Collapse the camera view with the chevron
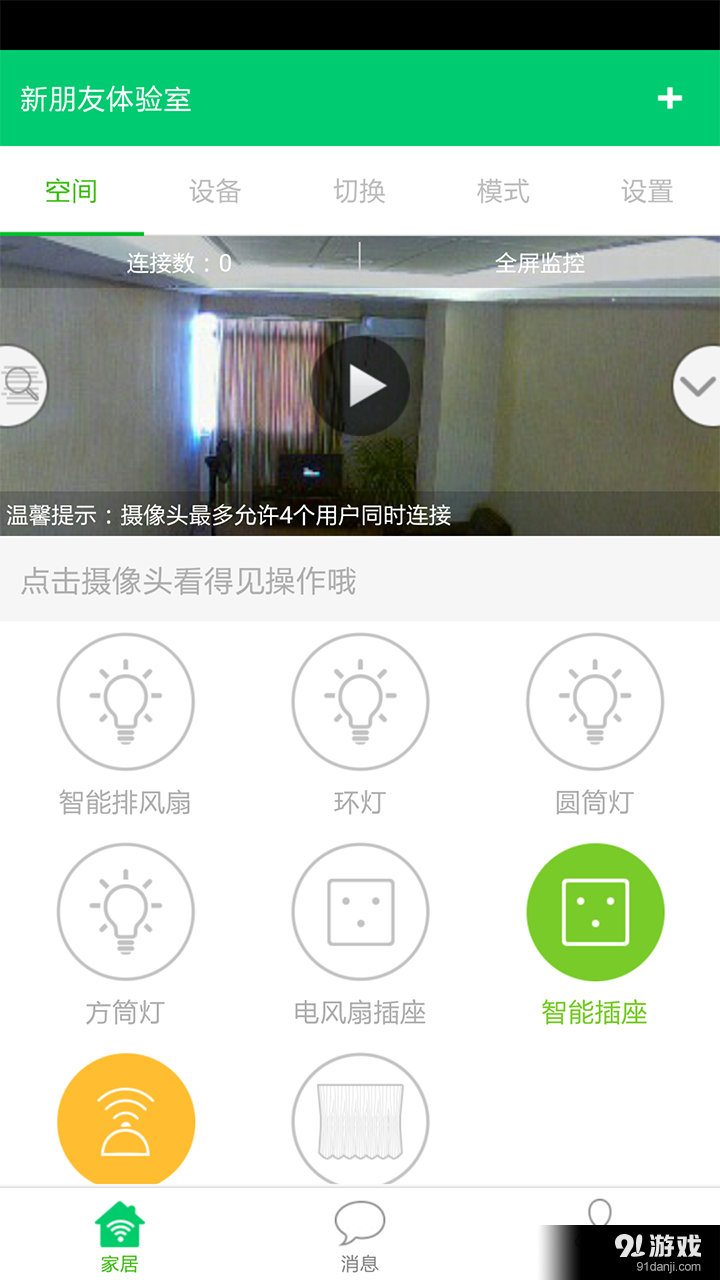 [x=700, y=385]
